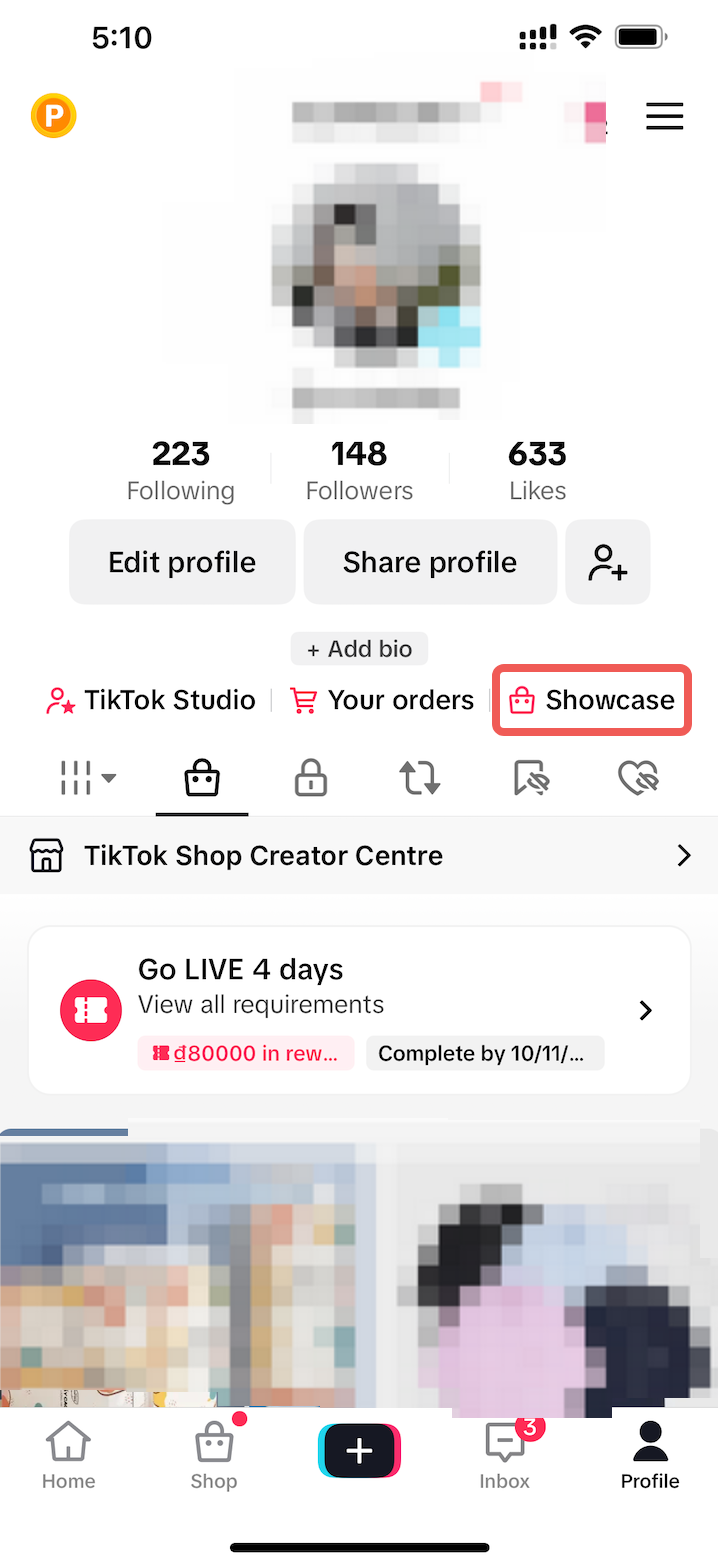Open TikTok Studio
This screenshot has width=718, height=1566.
click(151, 700)
